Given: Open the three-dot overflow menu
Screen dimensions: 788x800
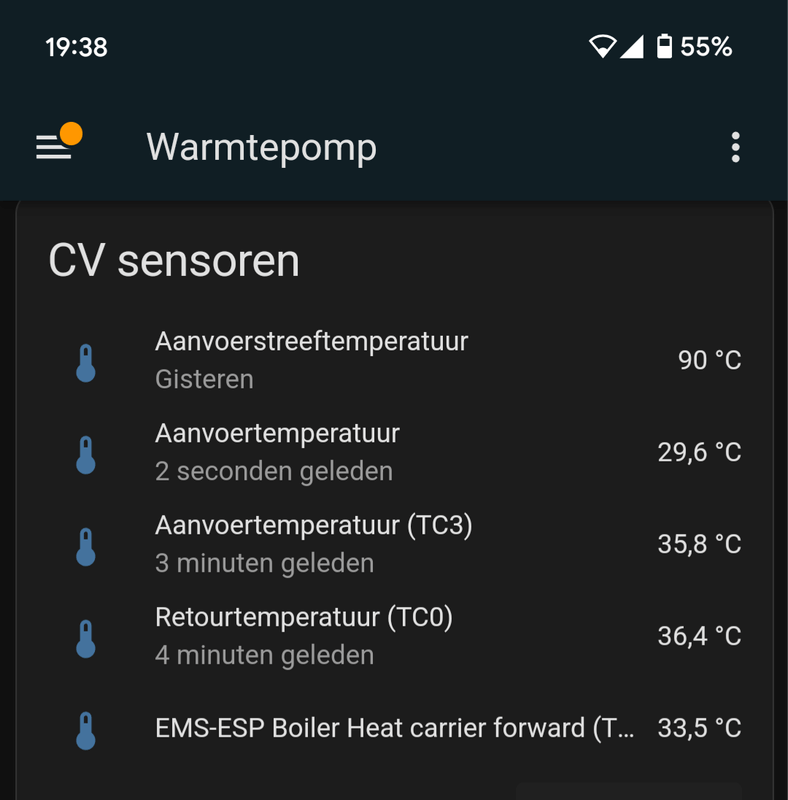Looking at the screenshot, I should click(x=735, y=148).
